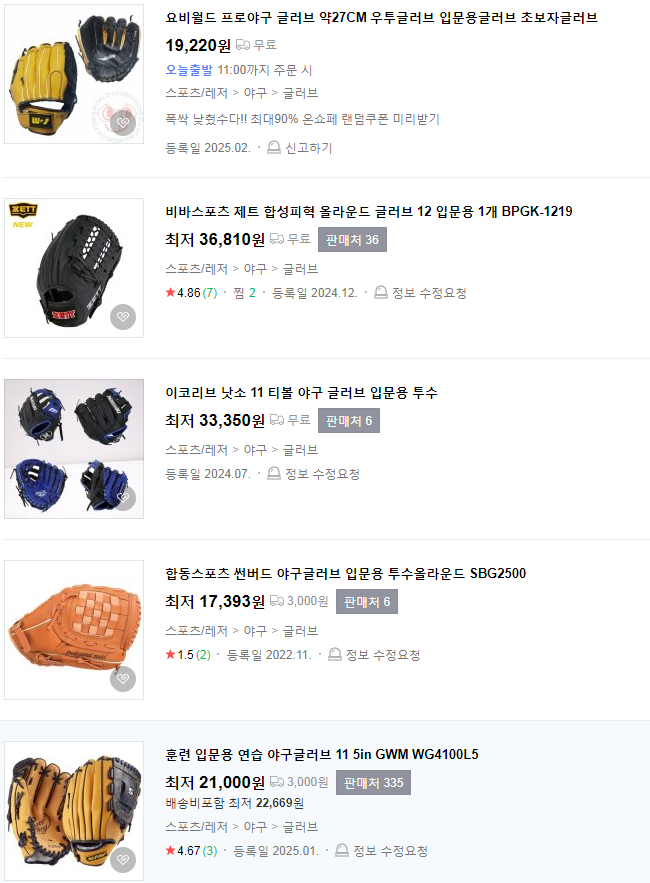Show sellers for the 이코리브 낫소 glove
Image resolution: width=650 pixels, height=883 pixels.
(x=349, y=421)
